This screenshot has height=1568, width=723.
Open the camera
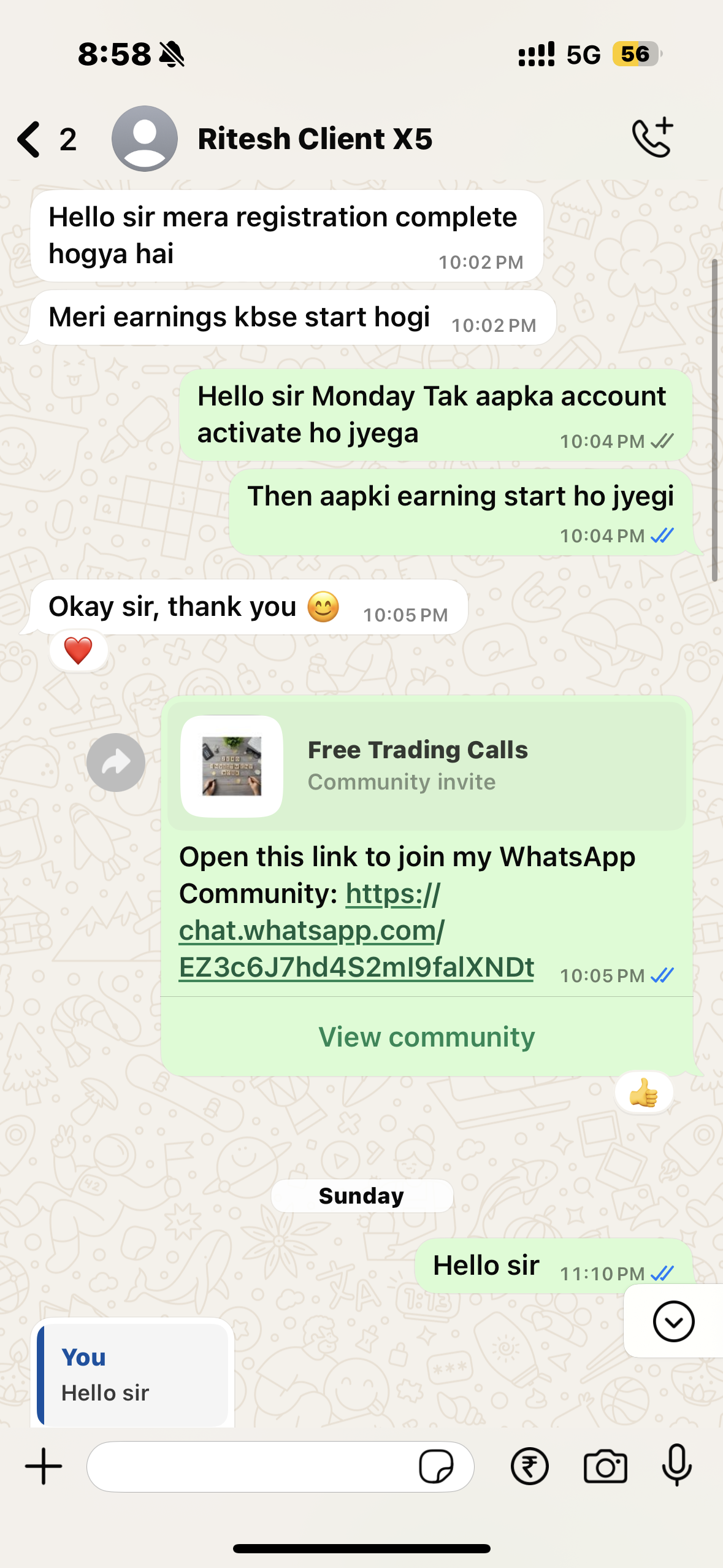tap(605, 1467)
